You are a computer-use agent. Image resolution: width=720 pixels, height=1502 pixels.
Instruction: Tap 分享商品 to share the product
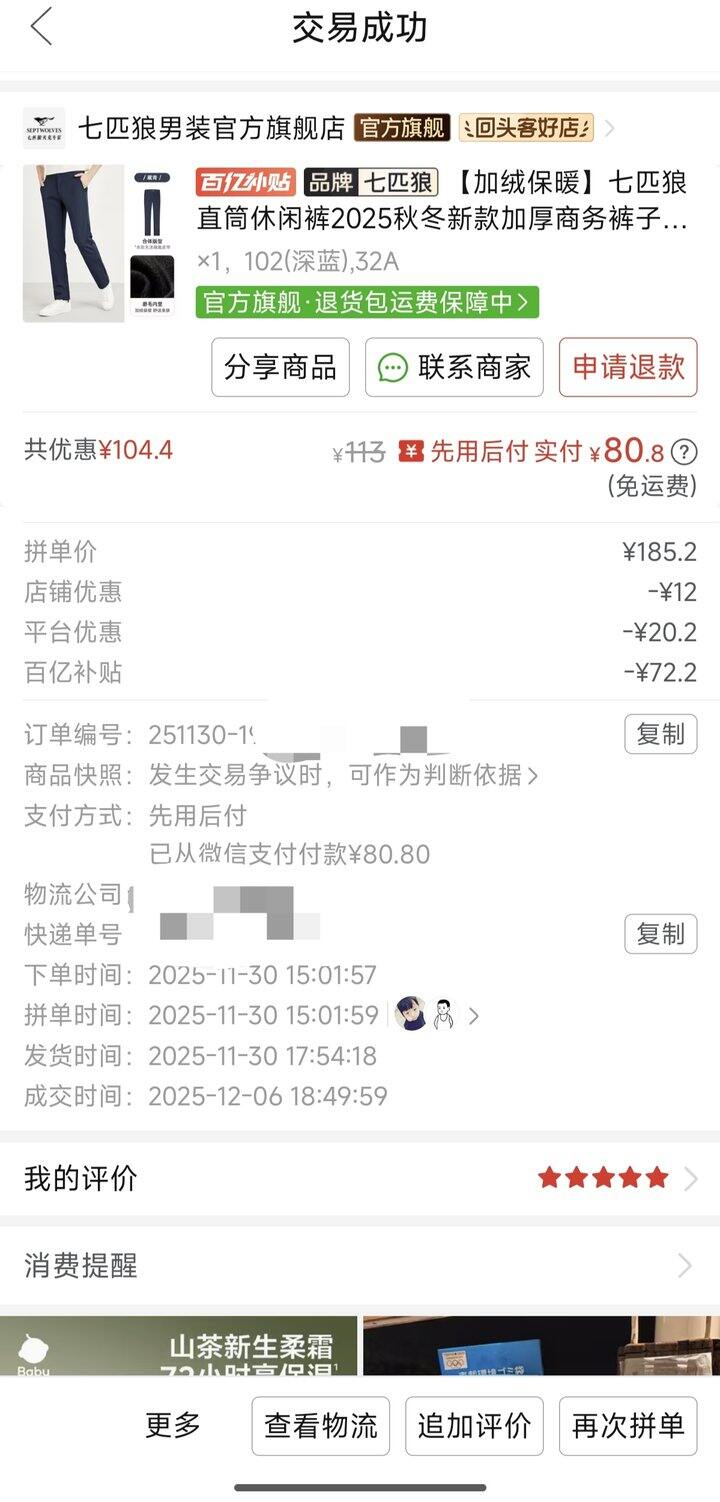click(x=280, y=367)
